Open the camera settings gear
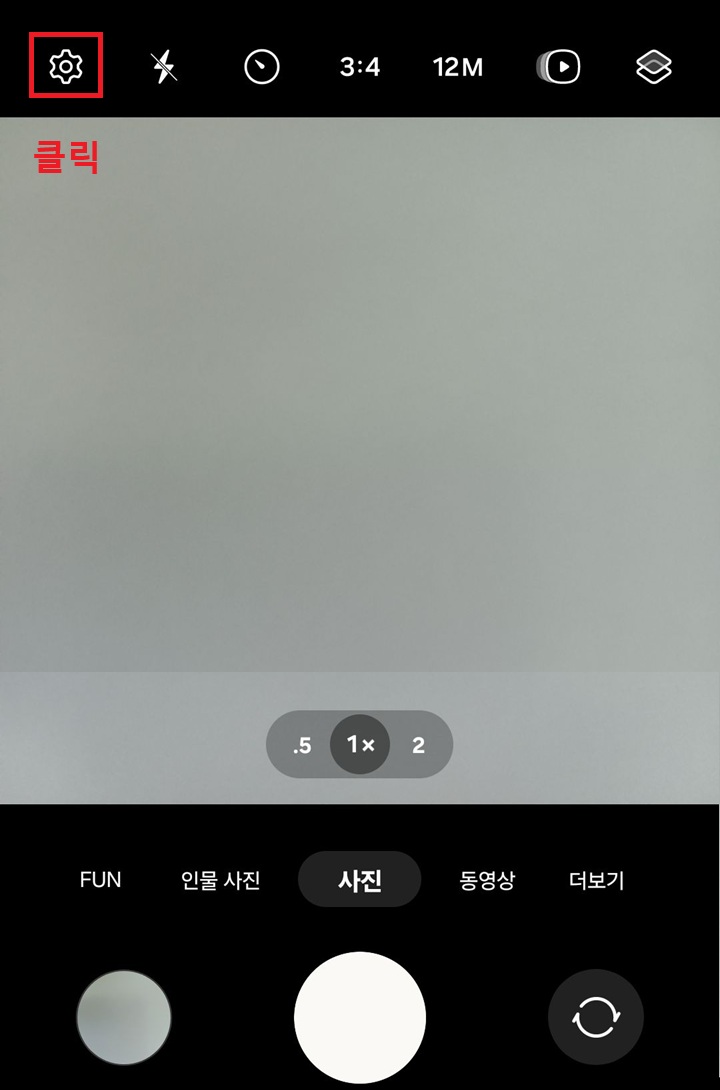The width and height of the screenshot is (720, 1090). 65,66
